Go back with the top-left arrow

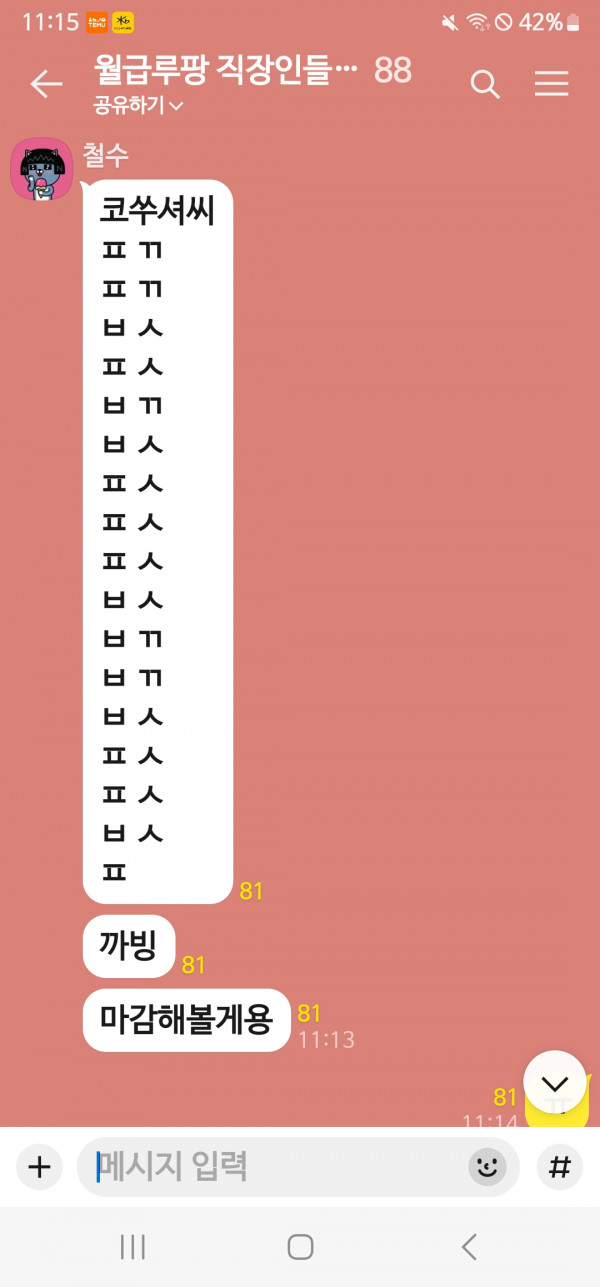[x=46, y=85]
